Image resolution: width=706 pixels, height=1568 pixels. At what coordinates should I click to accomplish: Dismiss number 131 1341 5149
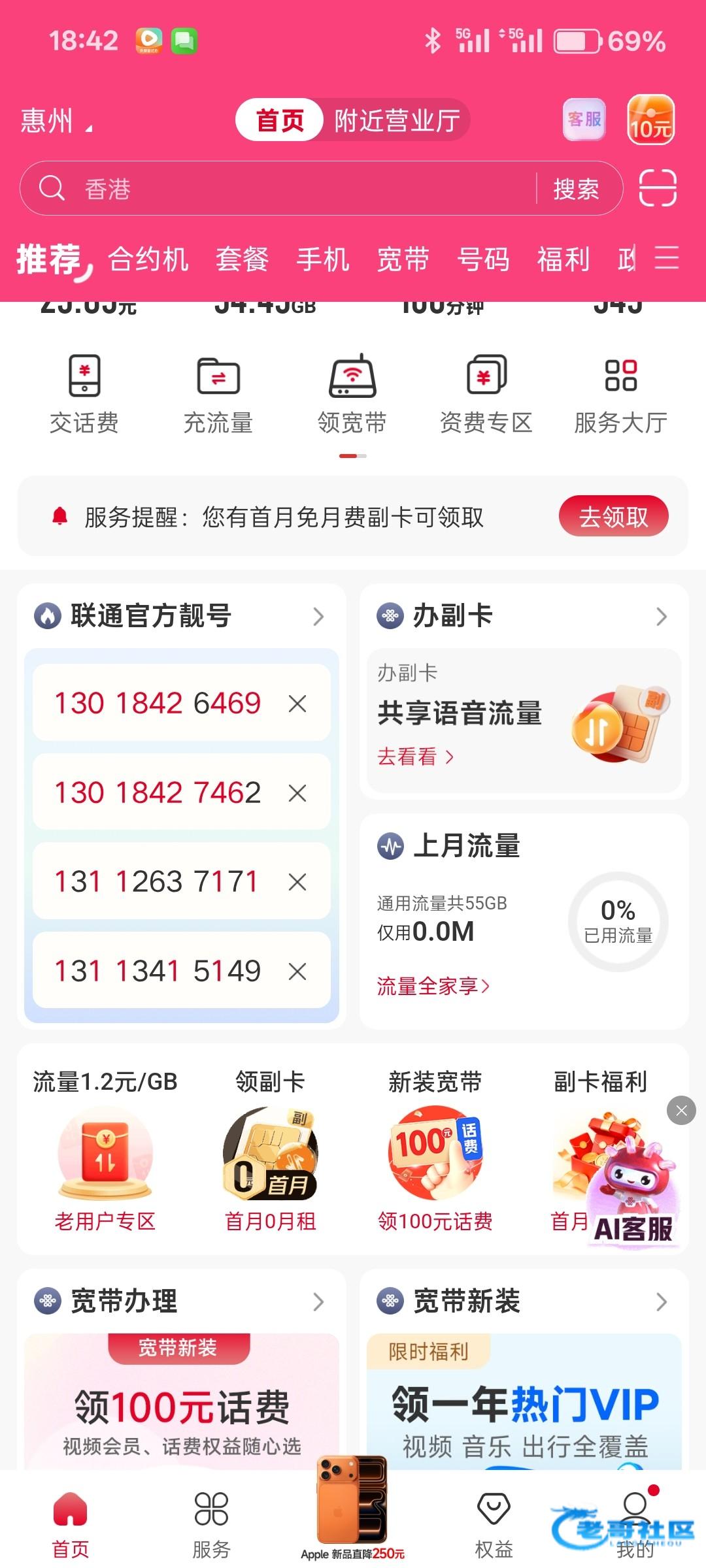click(x=297, y=972)
